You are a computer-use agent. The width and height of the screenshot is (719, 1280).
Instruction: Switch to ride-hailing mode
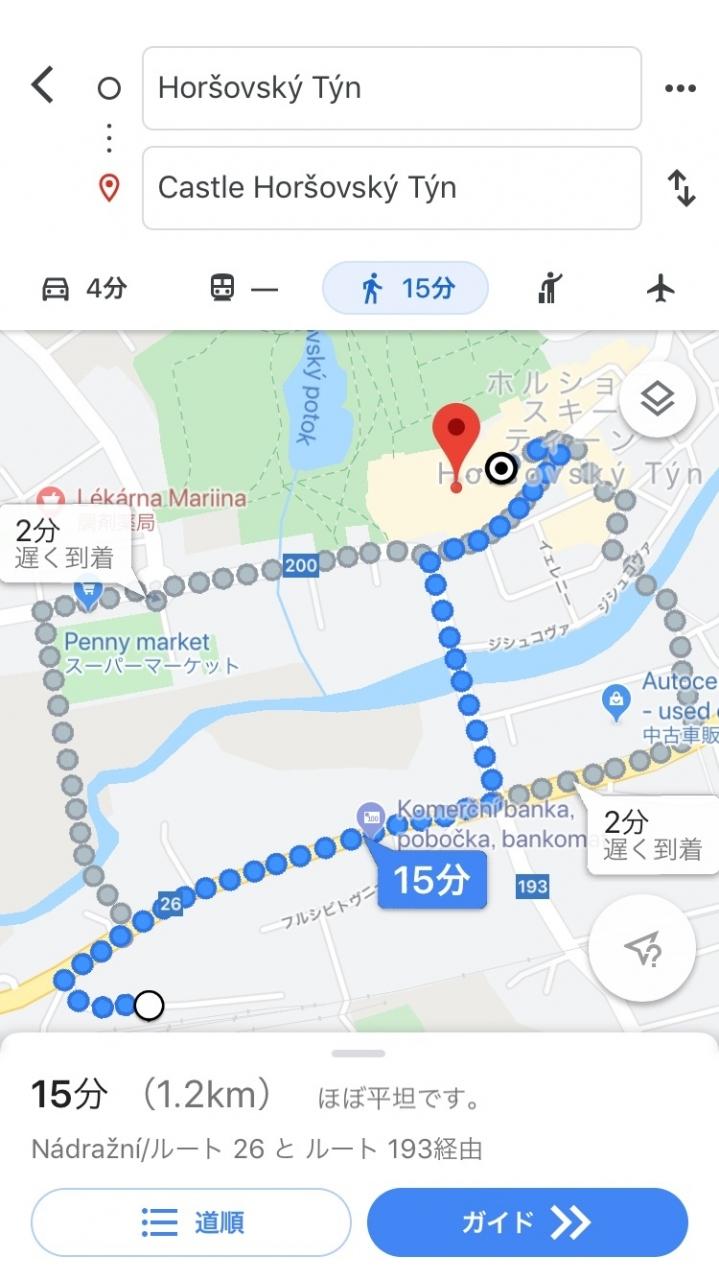550,289
